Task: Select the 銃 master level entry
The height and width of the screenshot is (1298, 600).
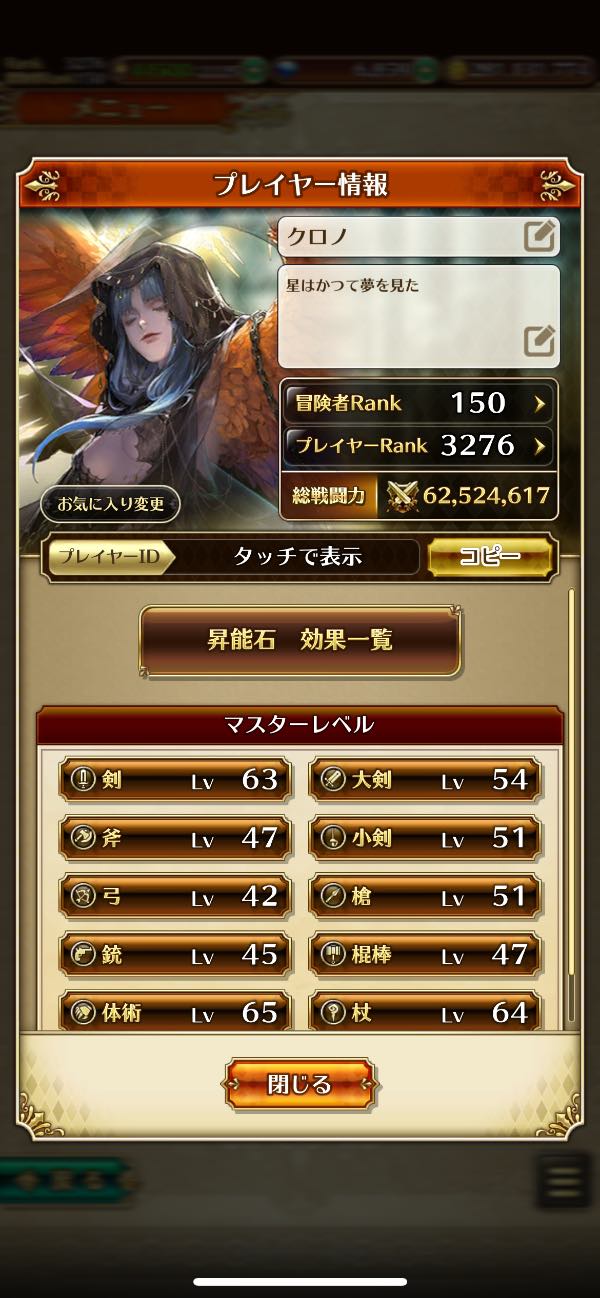Action: tap(175, 955)
